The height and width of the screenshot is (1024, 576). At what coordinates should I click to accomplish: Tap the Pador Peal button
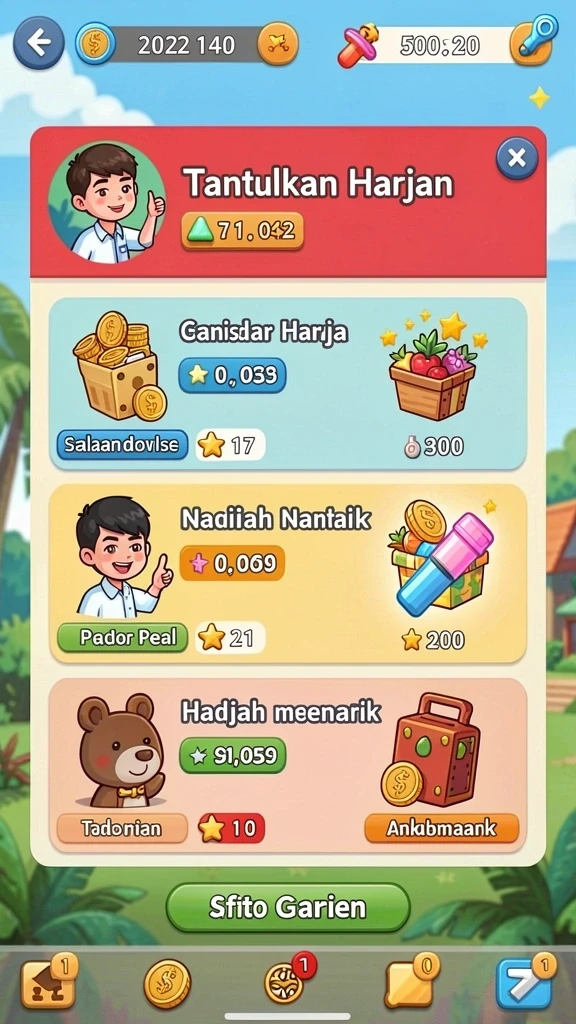(x=123, y=637)
